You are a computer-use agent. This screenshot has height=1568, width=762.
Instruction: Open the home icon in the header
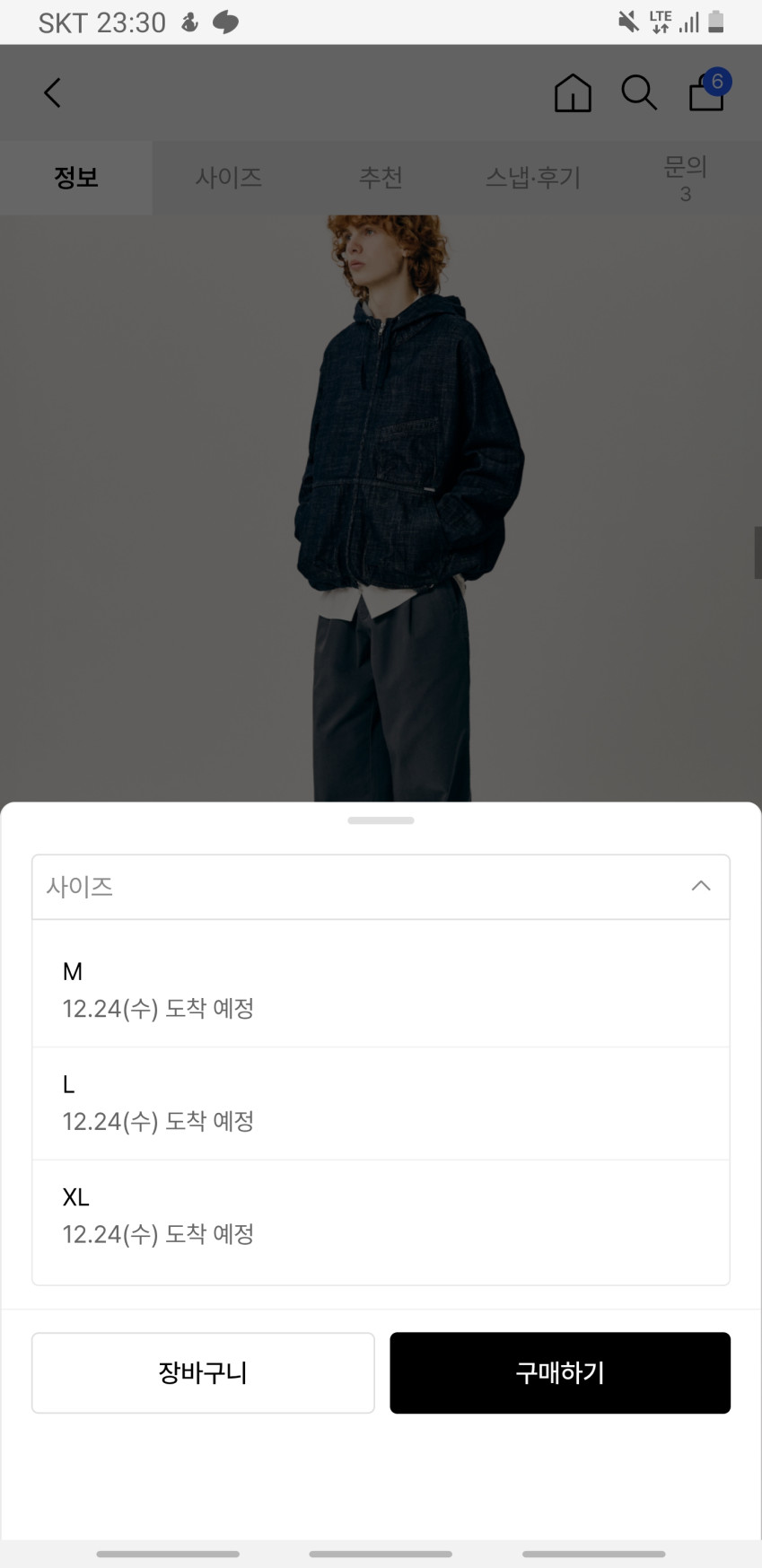click(x=573, y=92)
